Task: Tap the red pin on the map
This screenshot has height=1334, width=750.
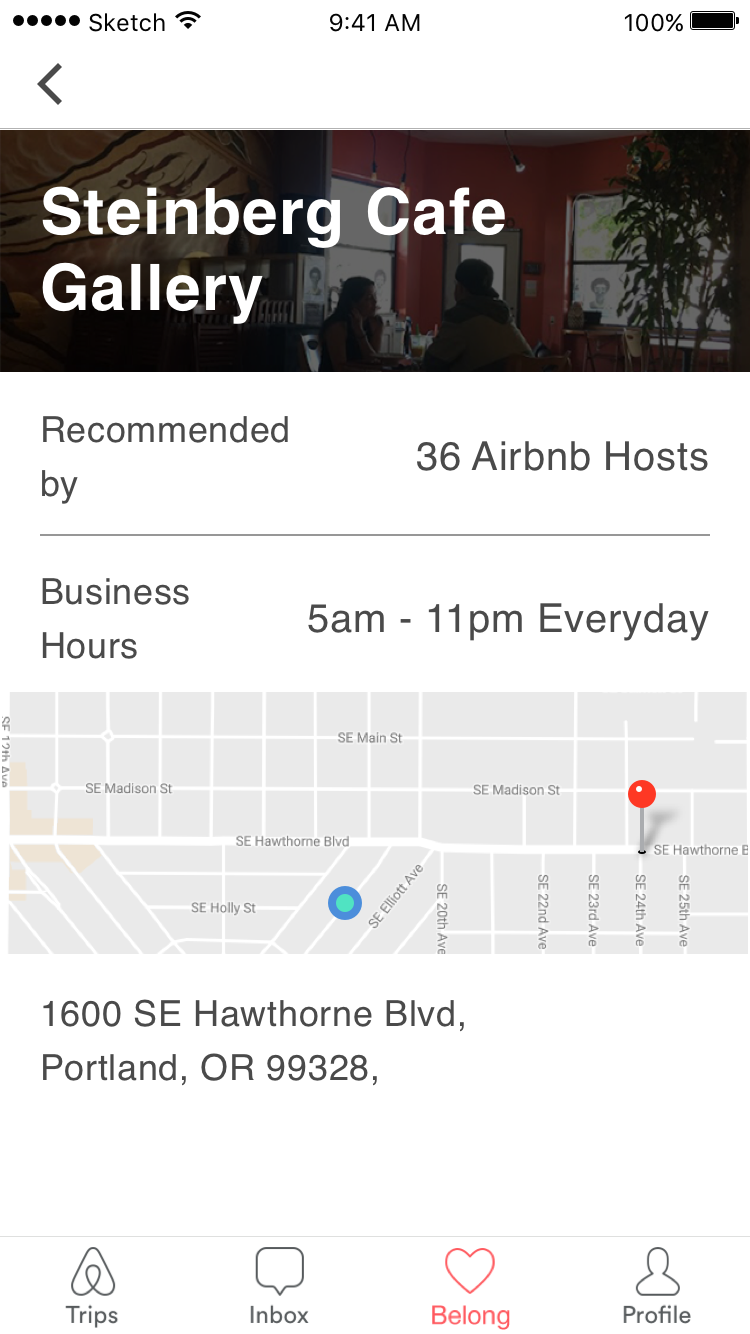Action: pyautogui.click(x=641, y=796)
